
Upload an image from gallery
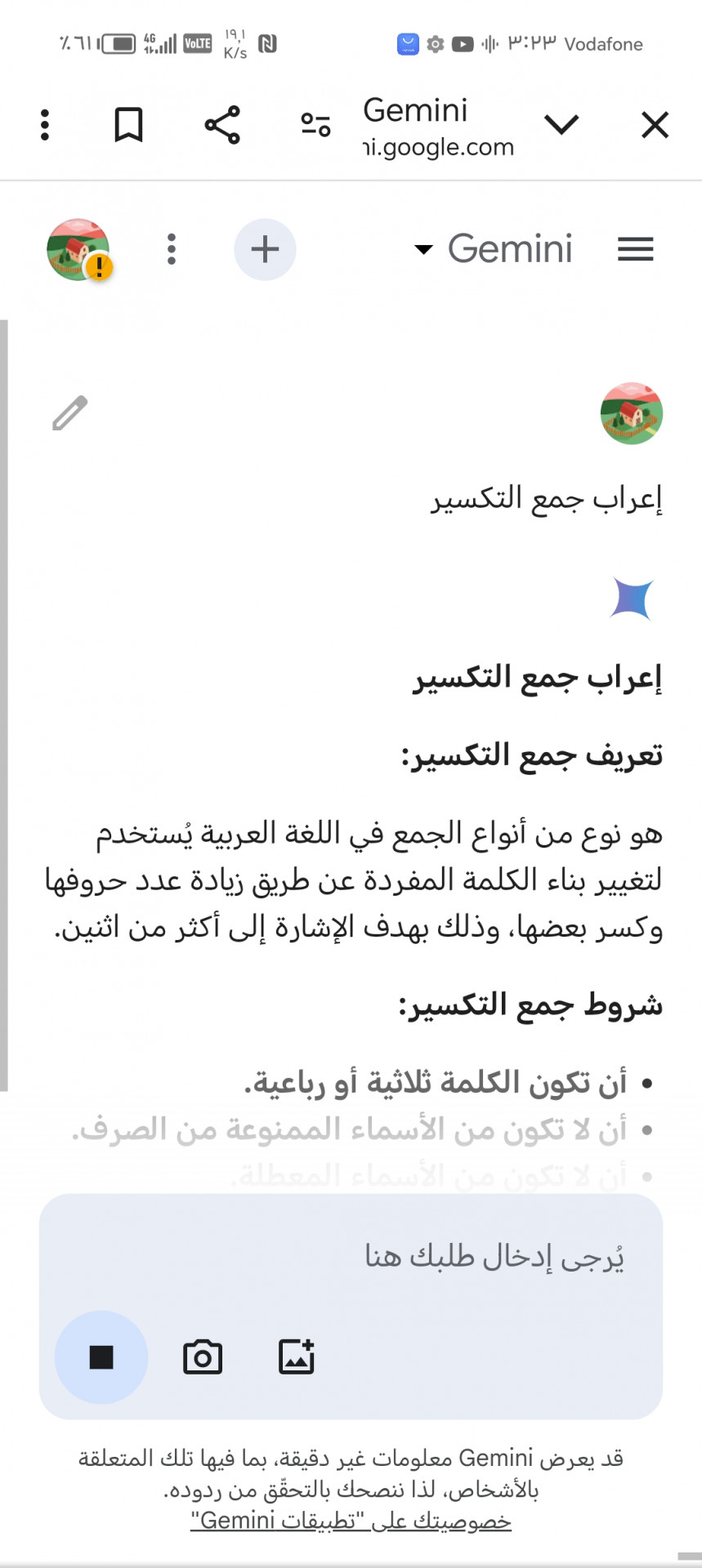click(x=297, y=1357)
